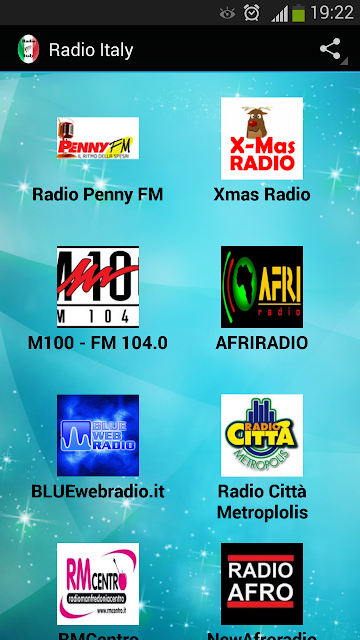Choose the RMCentro station tile

(98, 584)
